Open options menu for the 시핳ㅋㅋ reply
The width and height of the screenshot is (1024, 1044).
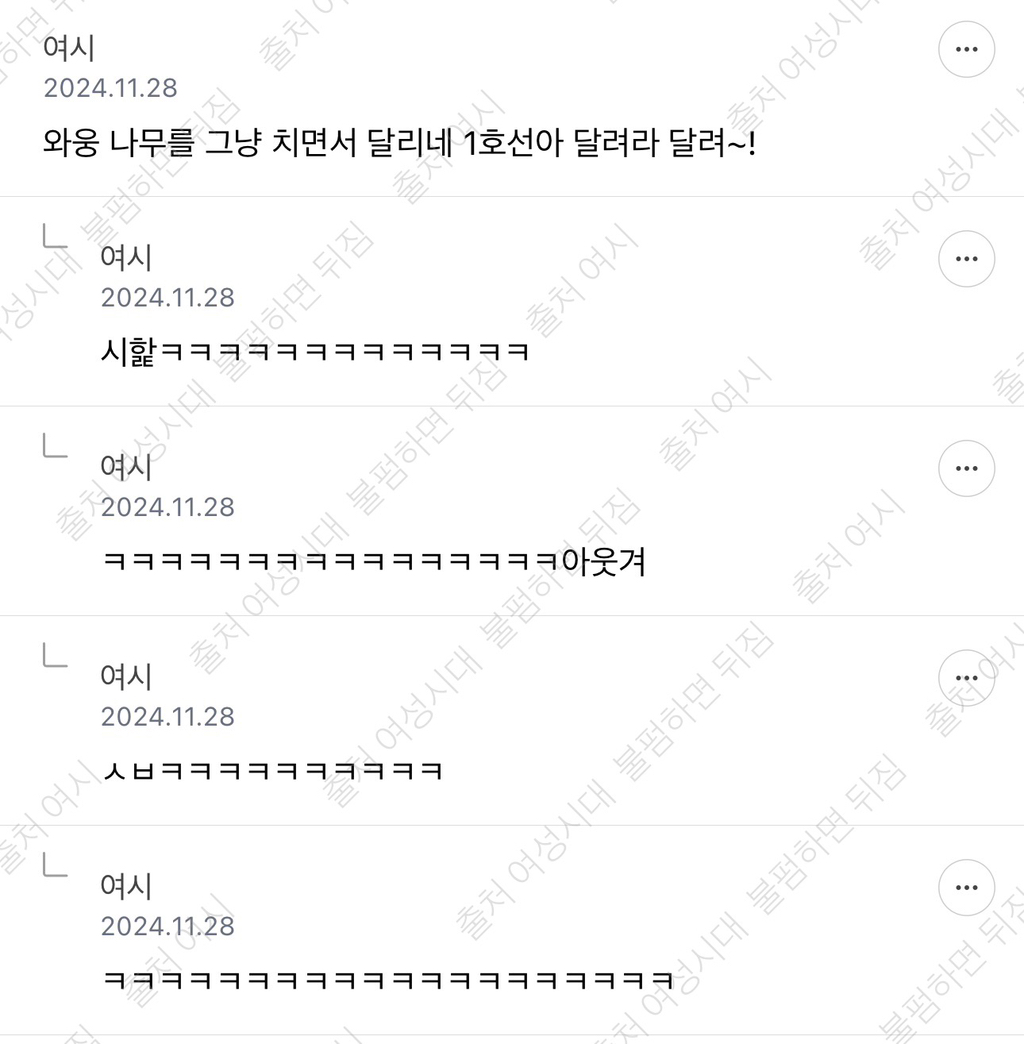966,258
